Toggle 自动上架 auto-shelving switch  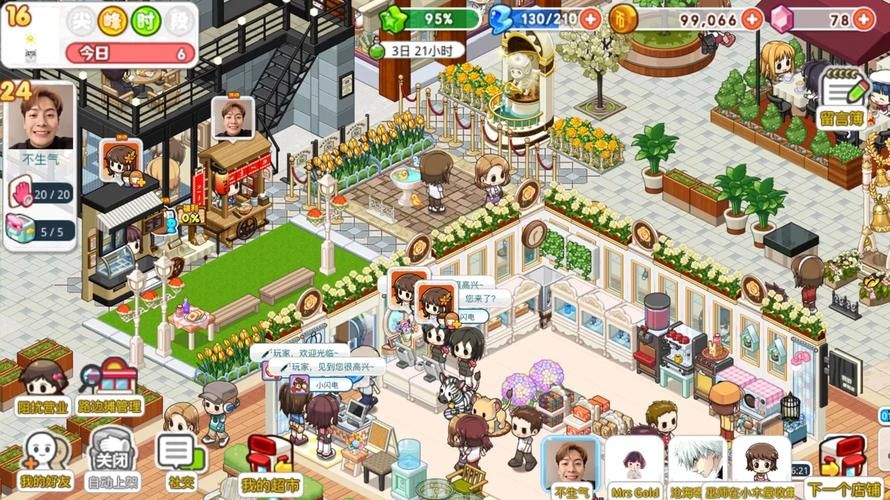coord(111,460)
